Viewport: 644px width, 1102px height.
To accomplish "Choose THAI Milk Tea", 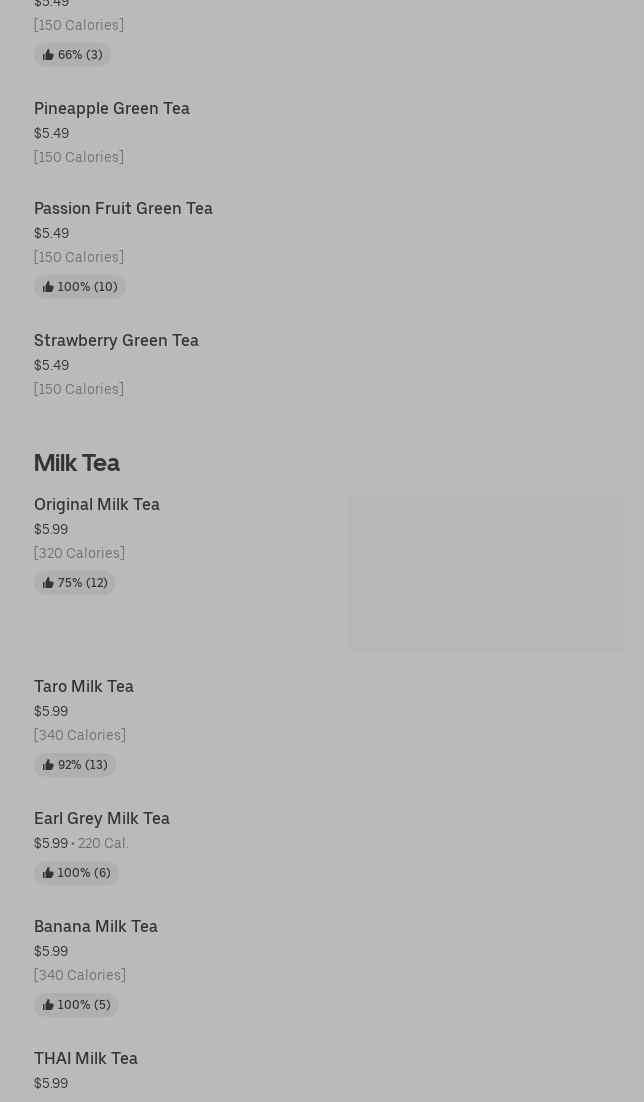I will (86, 1058).
